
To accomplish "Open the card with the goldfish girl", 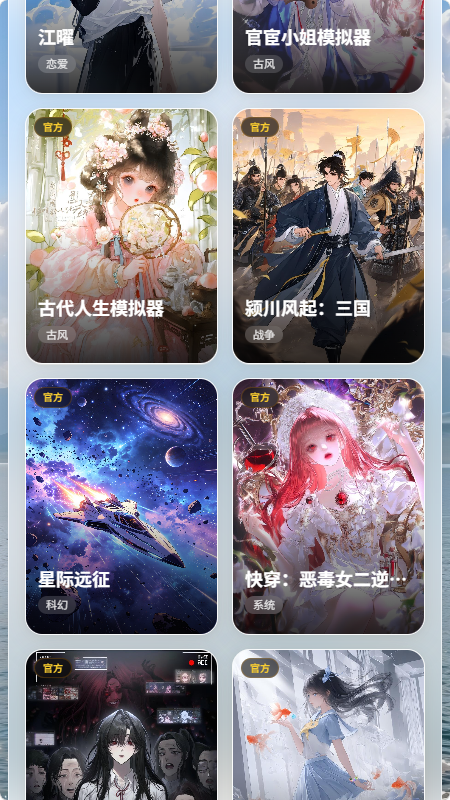I will pyautogui.click(x=329, y=724).
